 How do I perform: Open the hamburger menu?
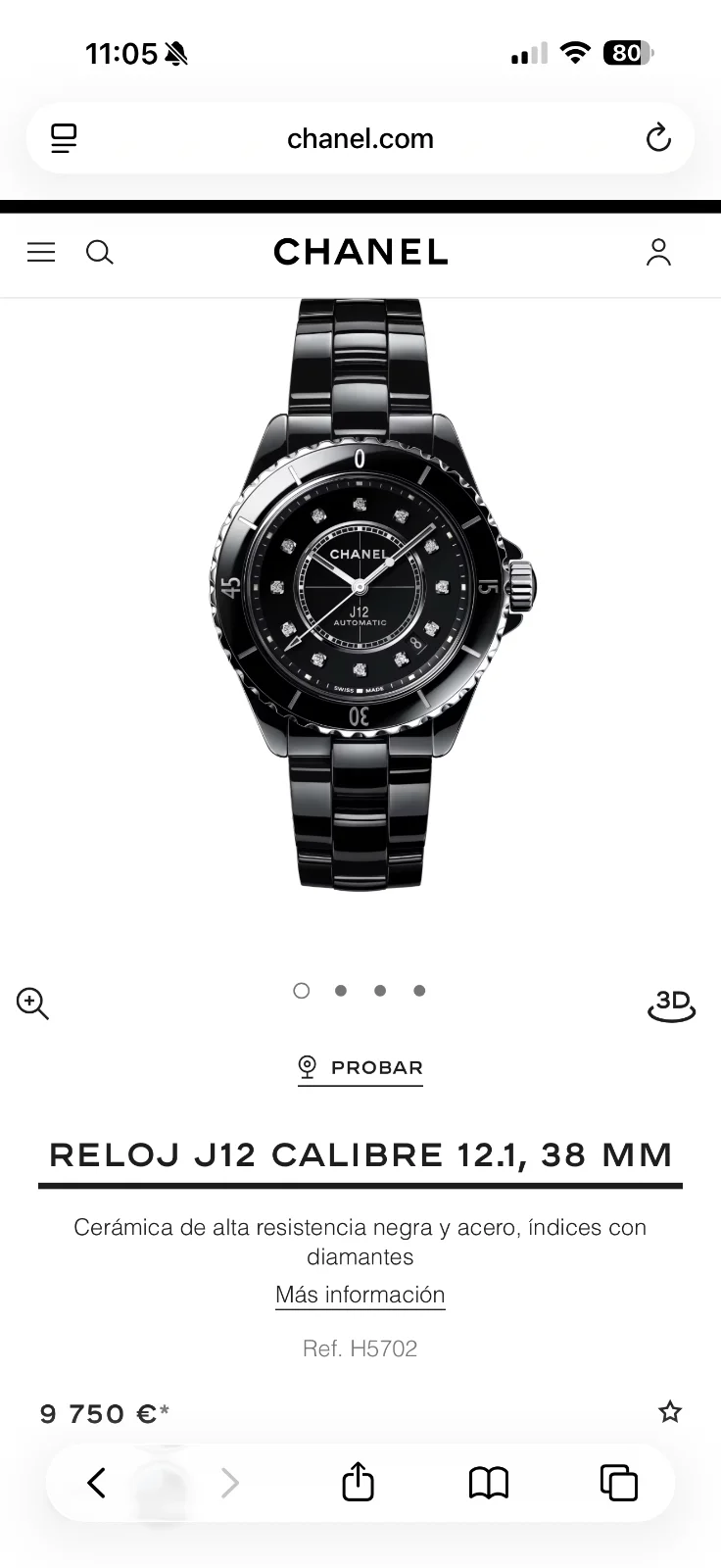[x=41, y=253]
